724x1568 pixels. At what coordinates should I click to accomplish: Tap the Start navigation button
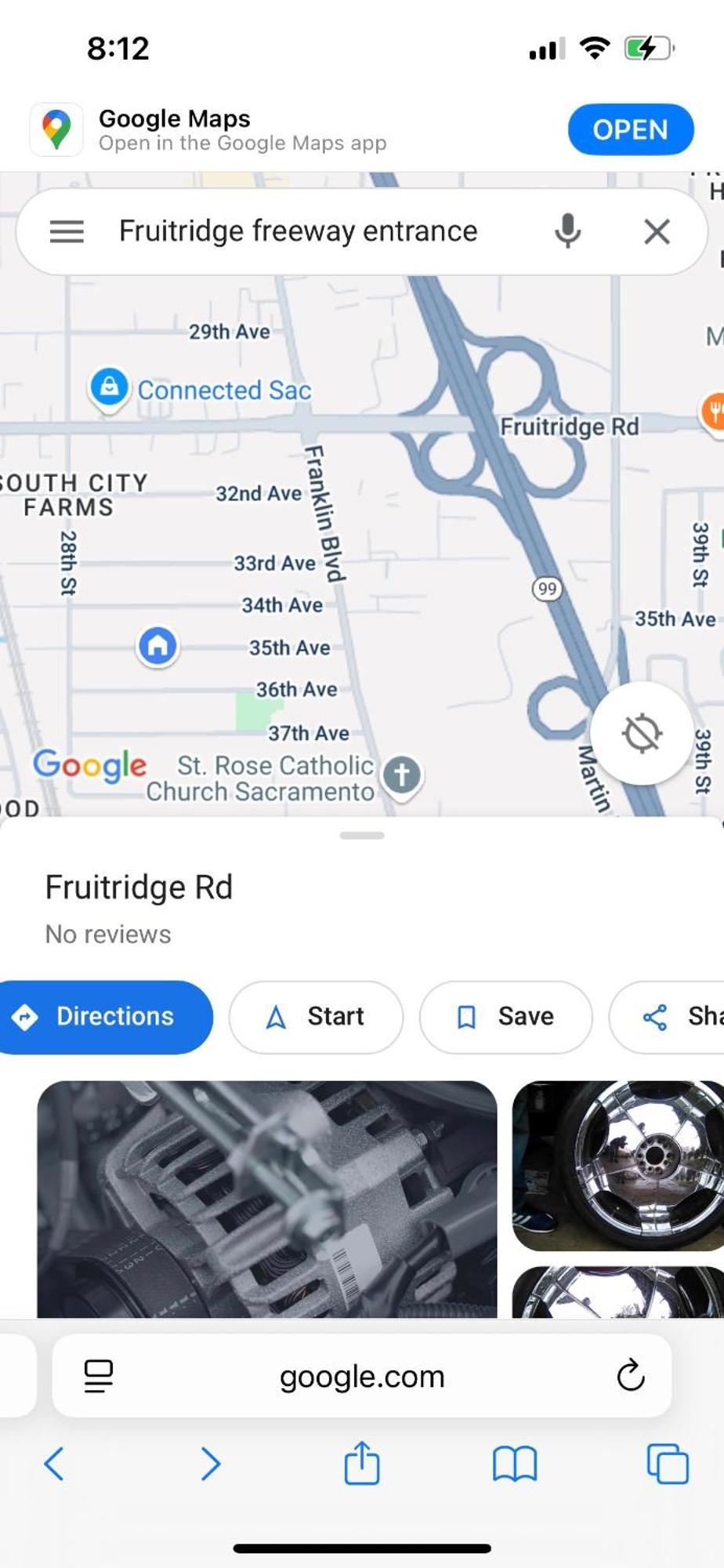(316, 1016)
